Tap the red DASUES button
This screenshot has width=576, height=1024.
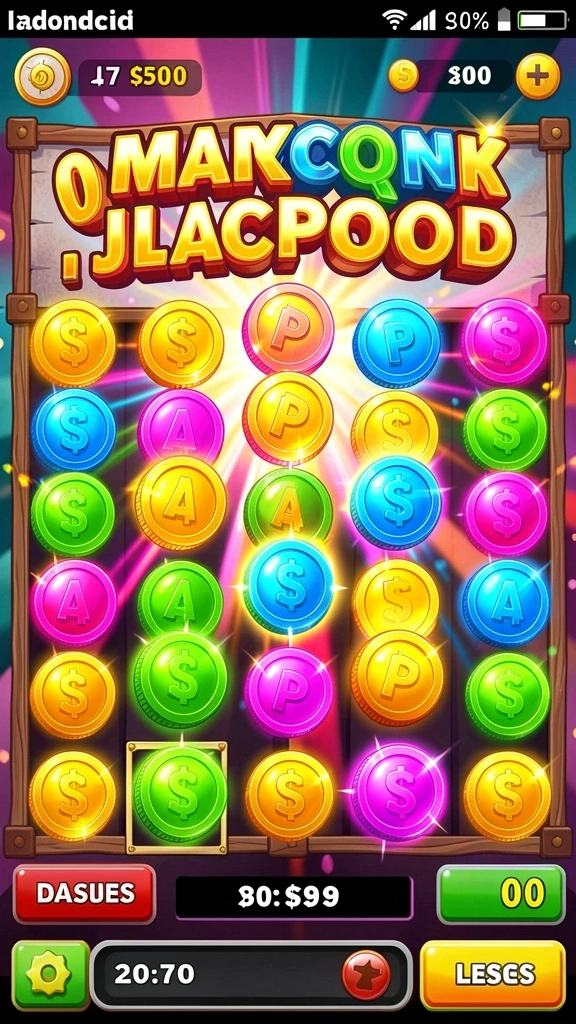coord(84,893)
